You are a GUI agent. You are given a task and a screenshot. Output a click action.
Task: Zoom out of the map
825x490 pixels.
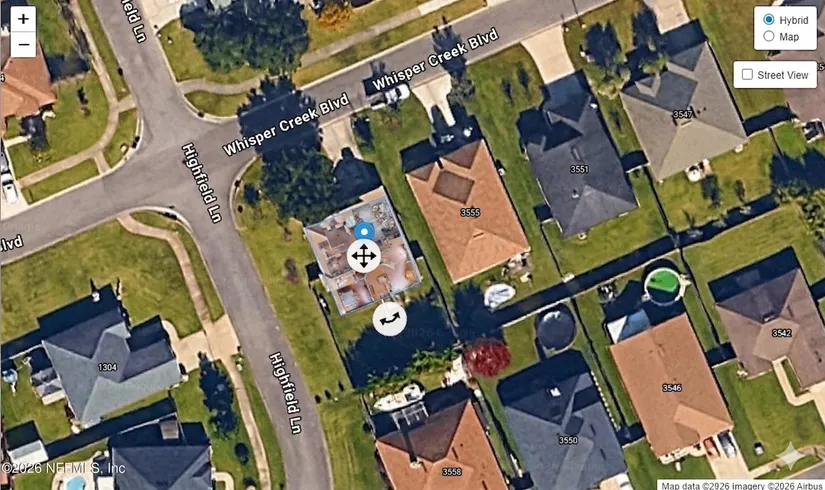(23, 45)
